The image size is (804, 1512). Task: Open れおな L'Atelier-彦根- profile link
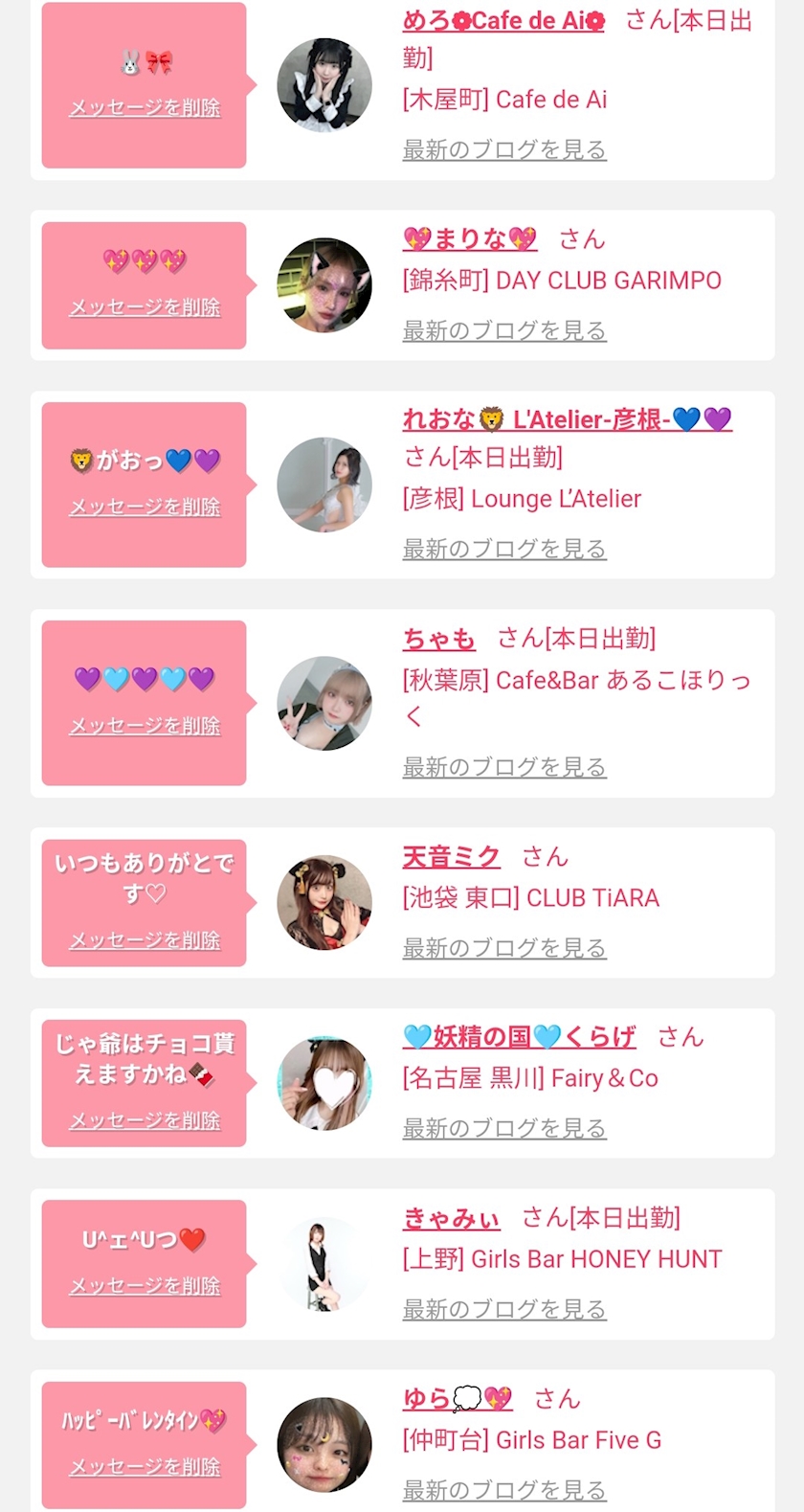[568, 419]
